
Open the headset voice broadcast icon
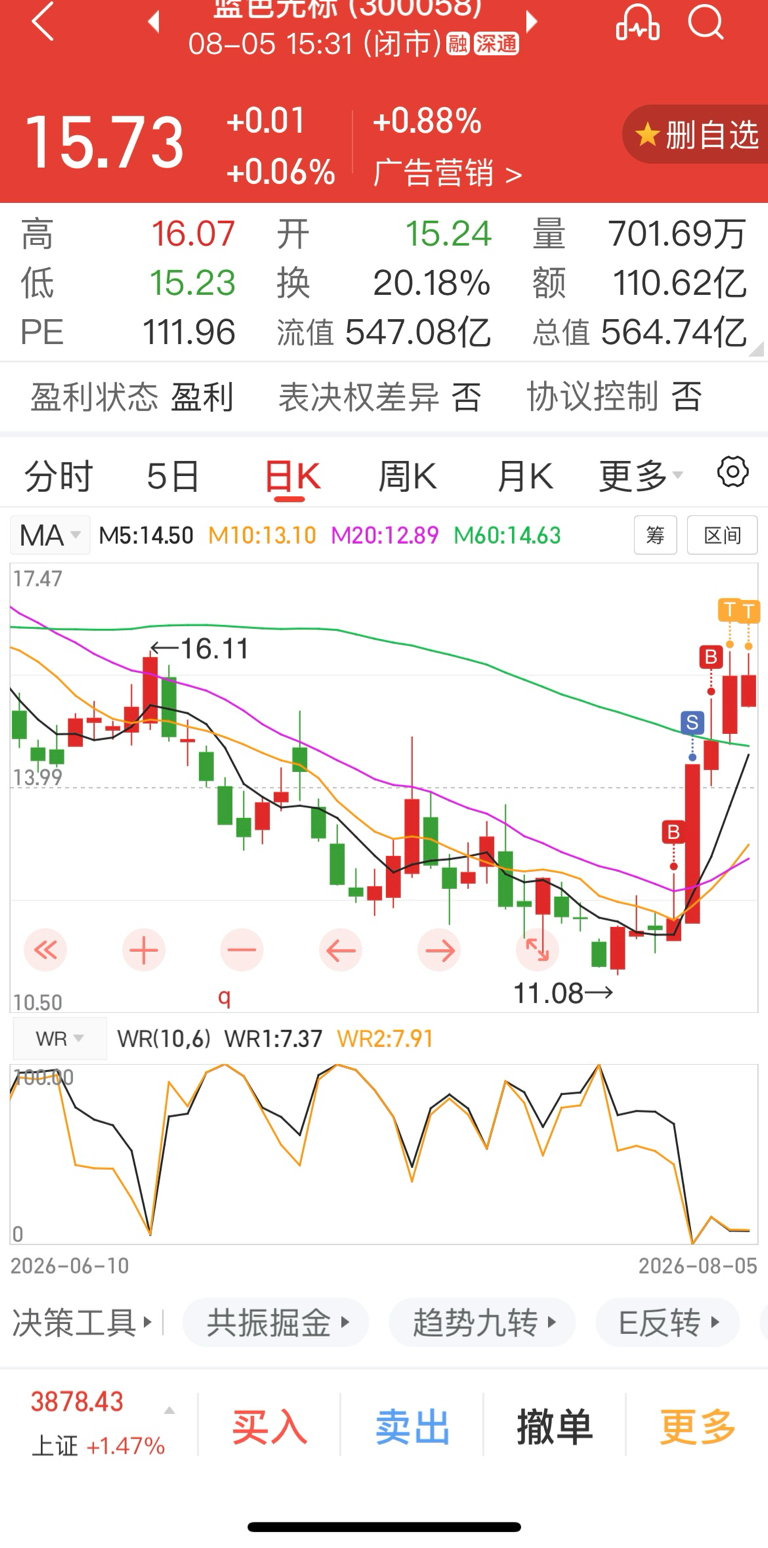(x=637, y=21)
